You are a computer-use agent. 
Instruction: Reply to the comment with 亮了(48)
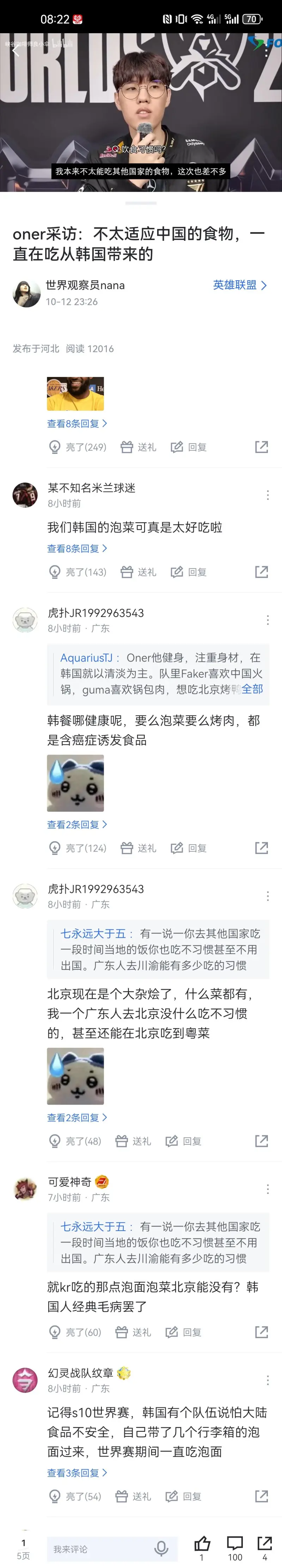point(183,1141)
